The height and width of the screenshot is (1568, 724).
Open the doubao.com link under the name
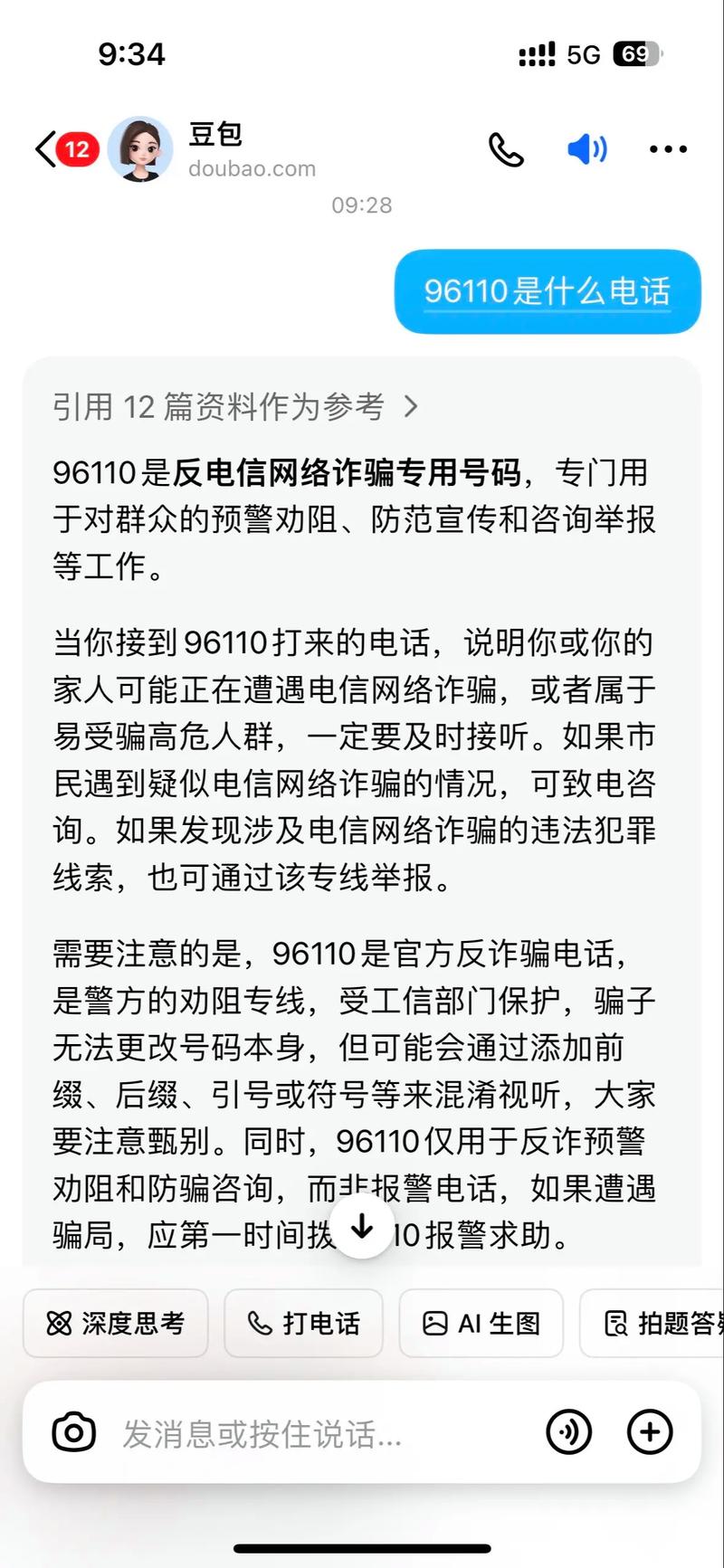pos(252,168)
